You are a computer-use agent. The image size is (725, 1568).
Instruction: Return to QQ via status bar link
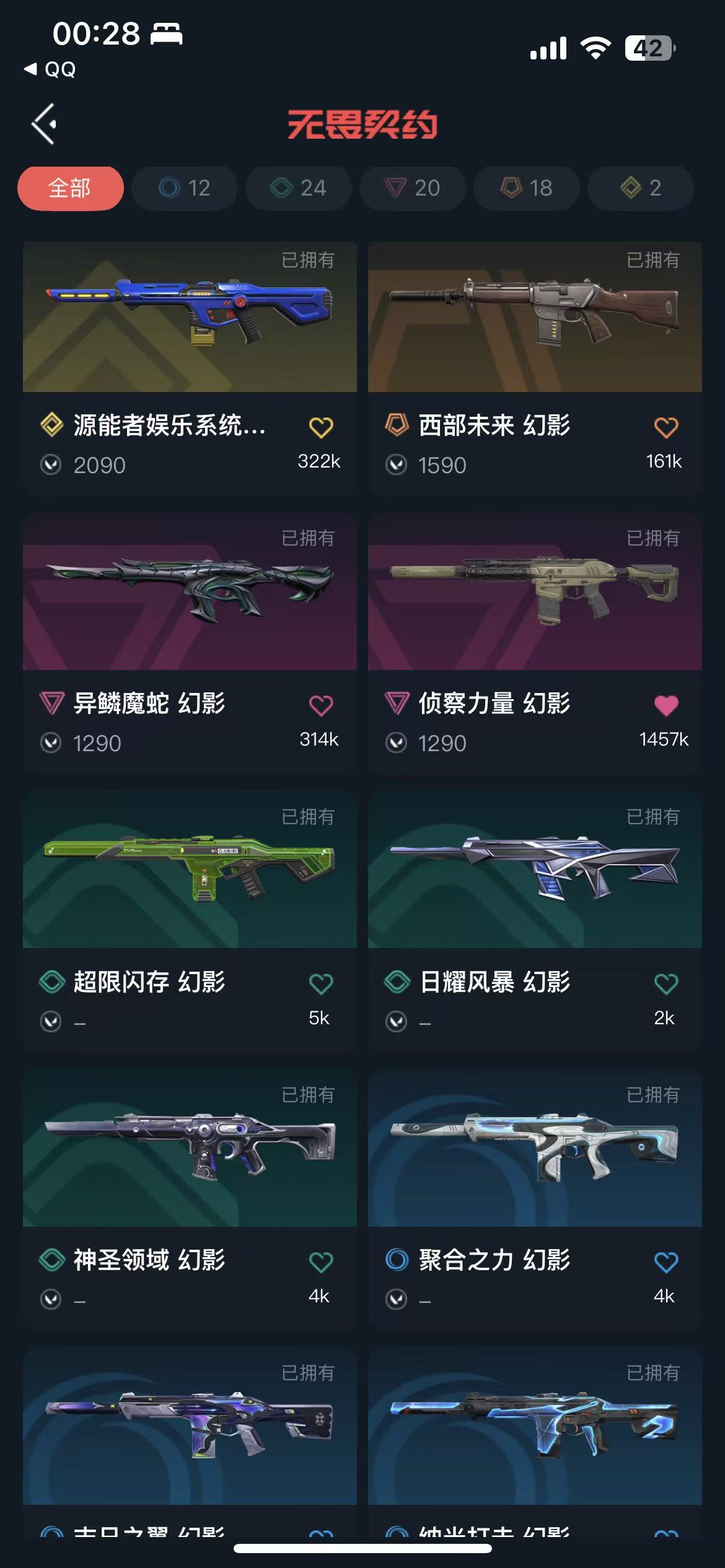[x=50, y=69]
